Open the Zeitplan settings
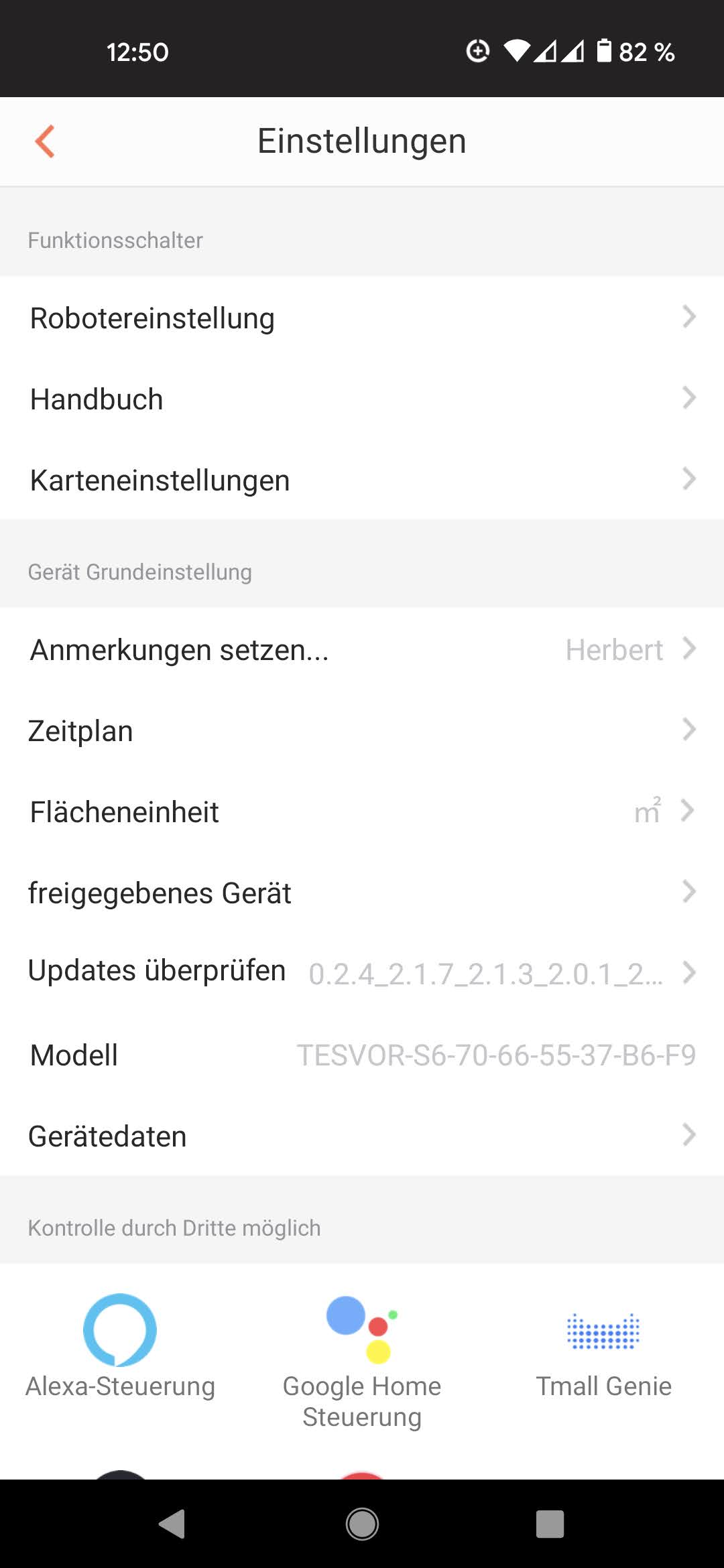The height and width of the screenshot is (1568, 724). point(362,730)
